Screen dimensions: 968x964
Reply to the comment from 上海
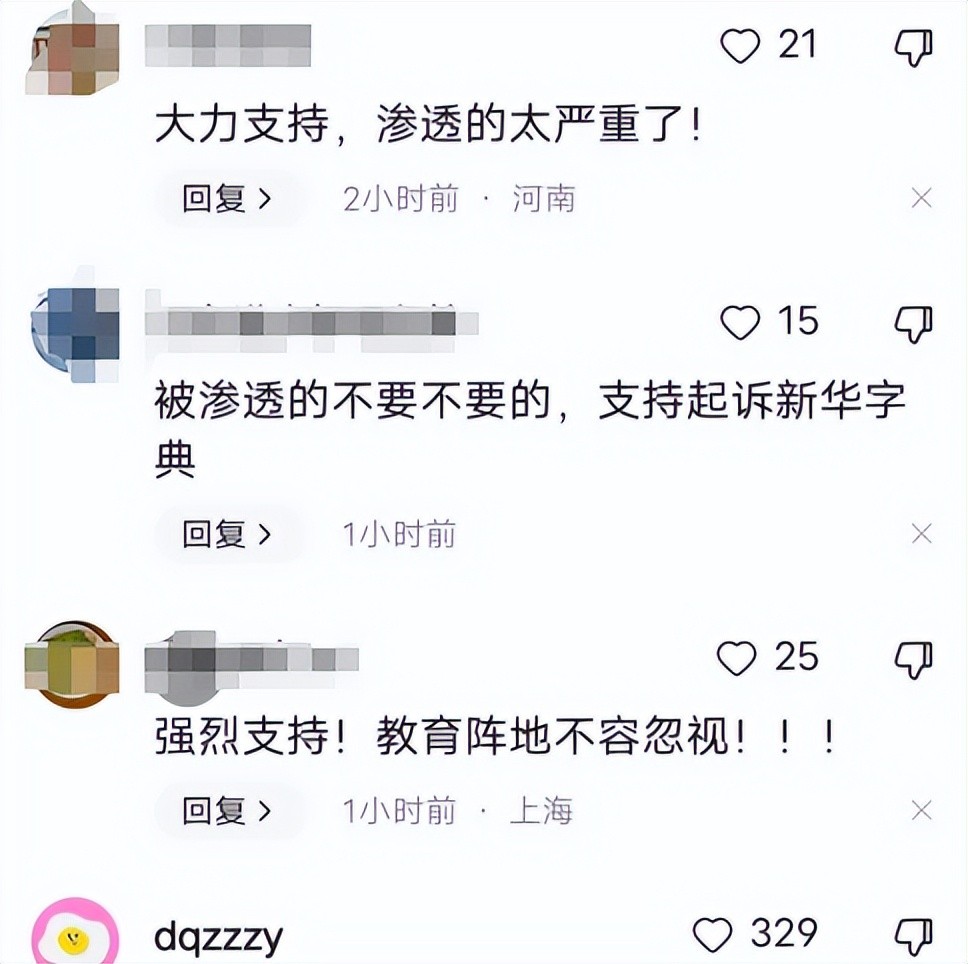coord(227,811)
